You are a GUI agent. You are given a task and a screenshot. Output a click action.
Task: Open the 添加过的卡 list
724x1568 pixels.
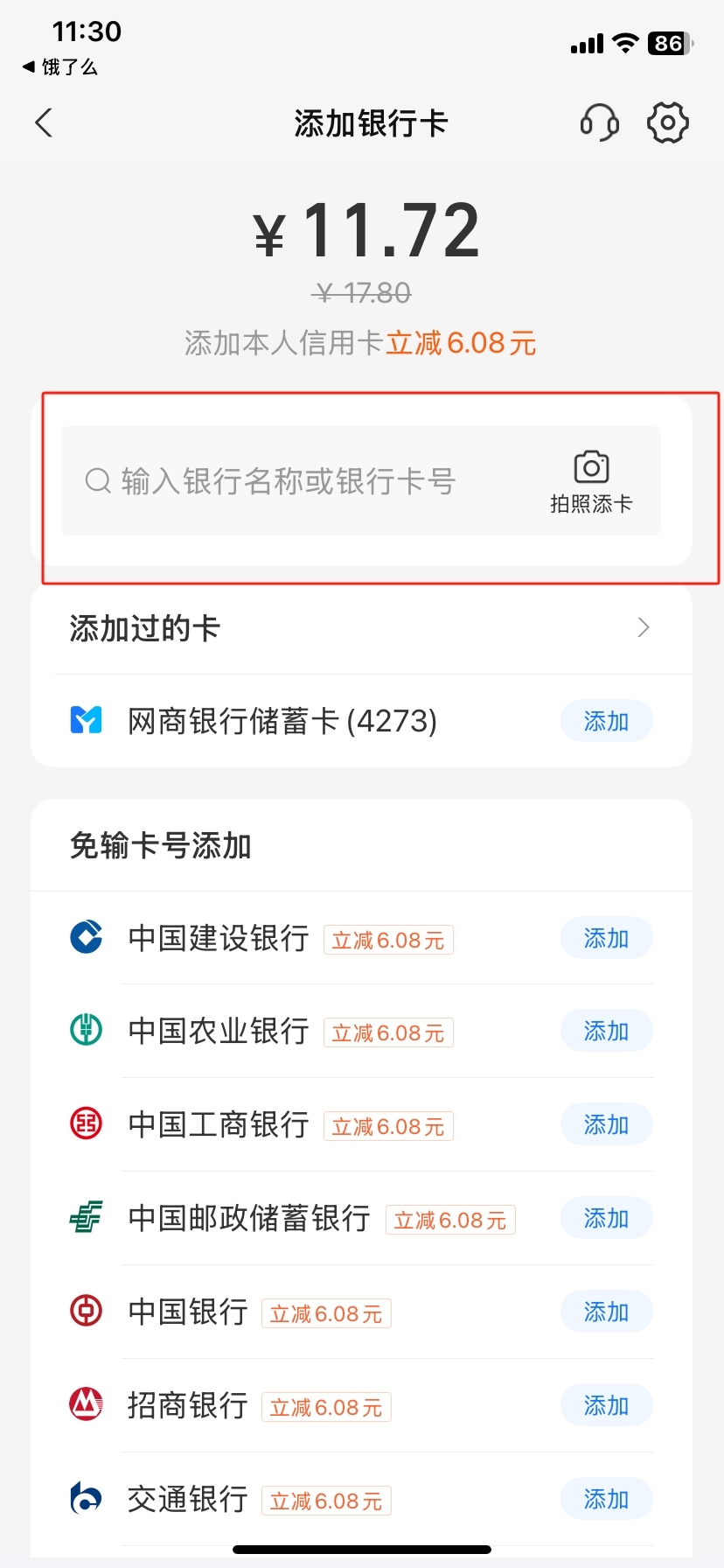(x=361, y=627)
